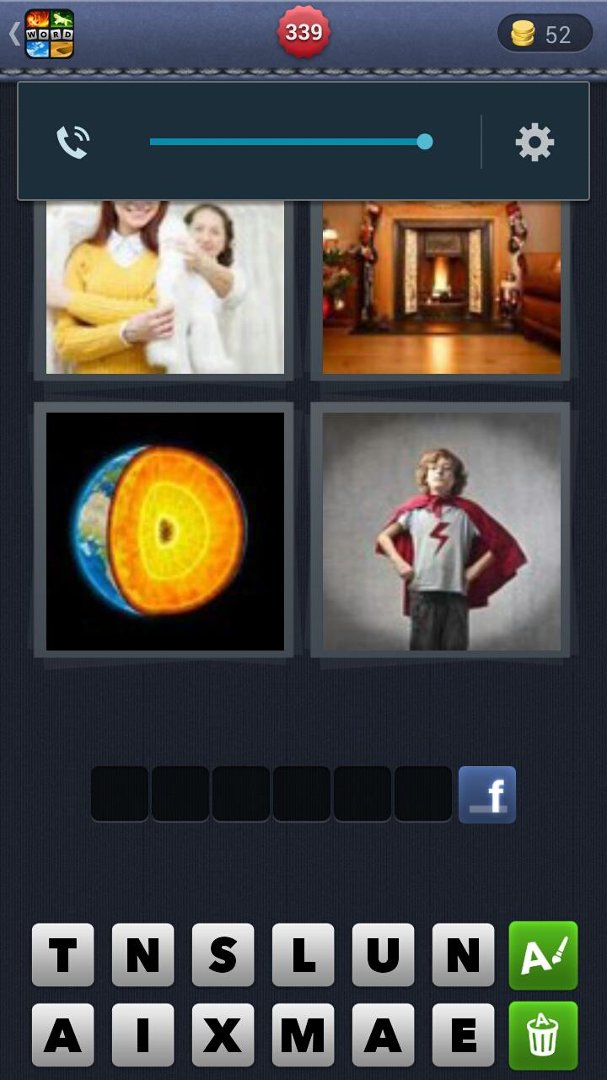Select the letter M tile

click(302, 1035)
